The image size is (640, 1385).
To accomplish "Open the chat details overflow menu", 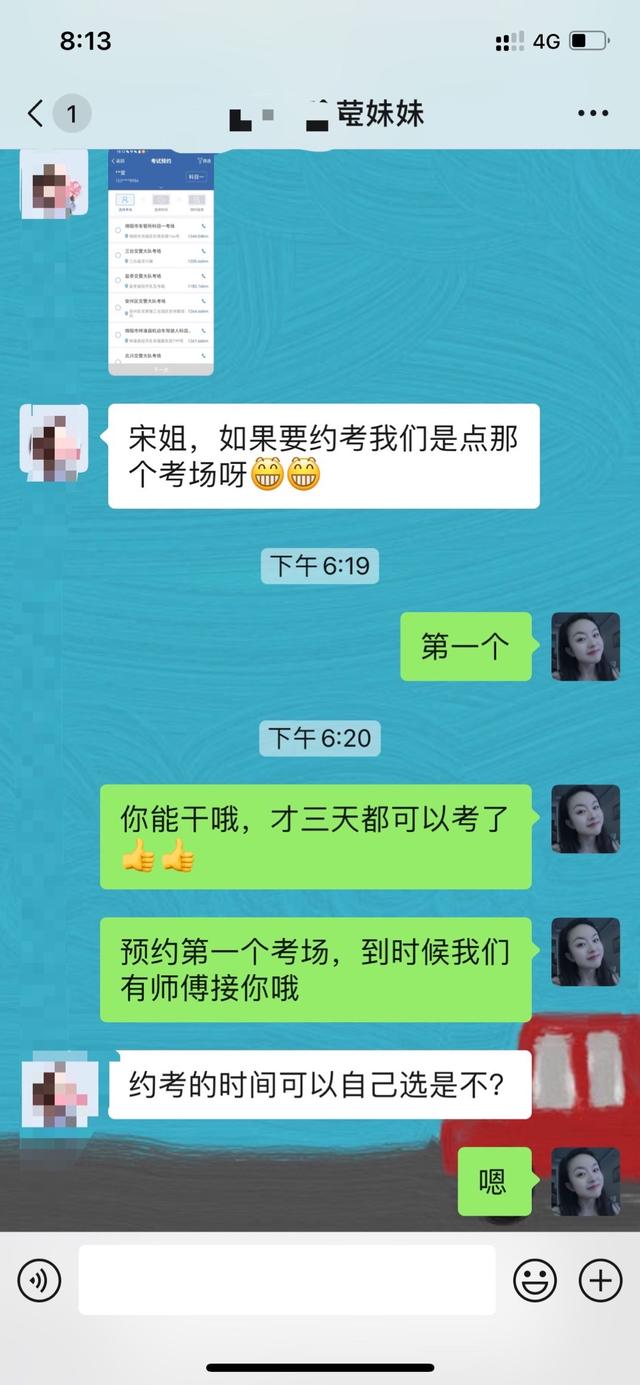I will tap(593, 114).
